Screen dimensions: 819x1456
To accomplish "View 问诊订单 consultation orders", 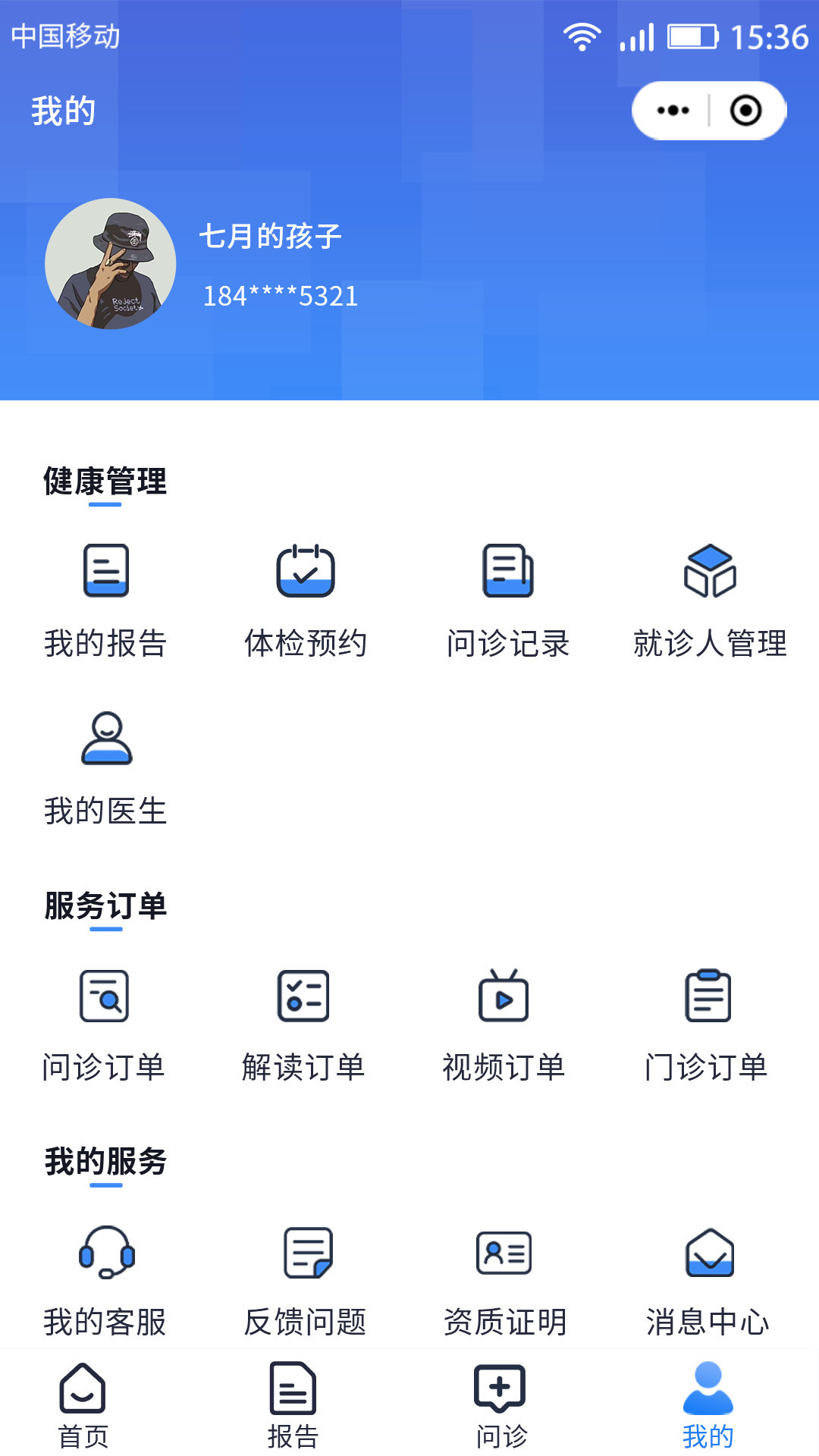I will tap(104, 1024).
